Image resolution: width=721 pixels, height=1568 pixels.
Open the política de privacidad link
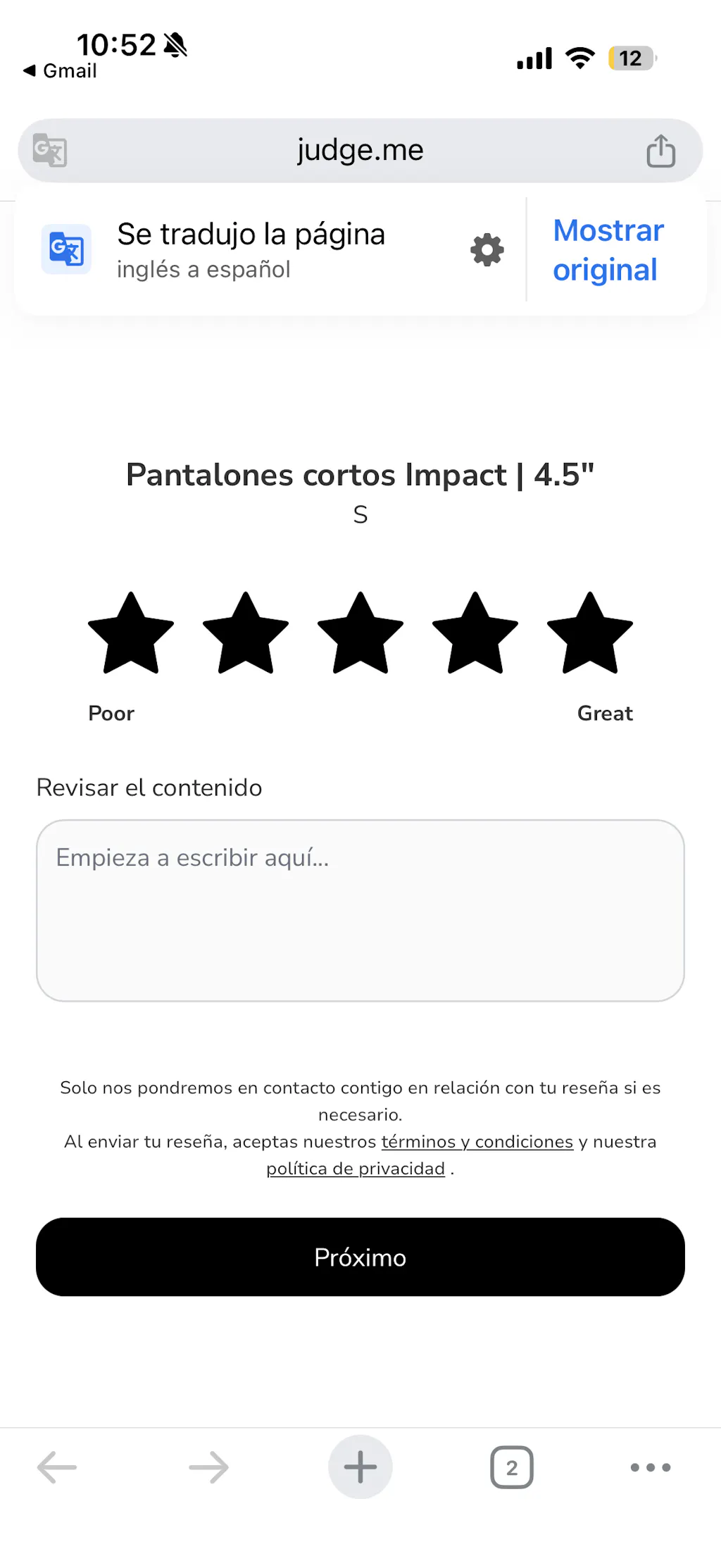click(x=356, y=1169)
